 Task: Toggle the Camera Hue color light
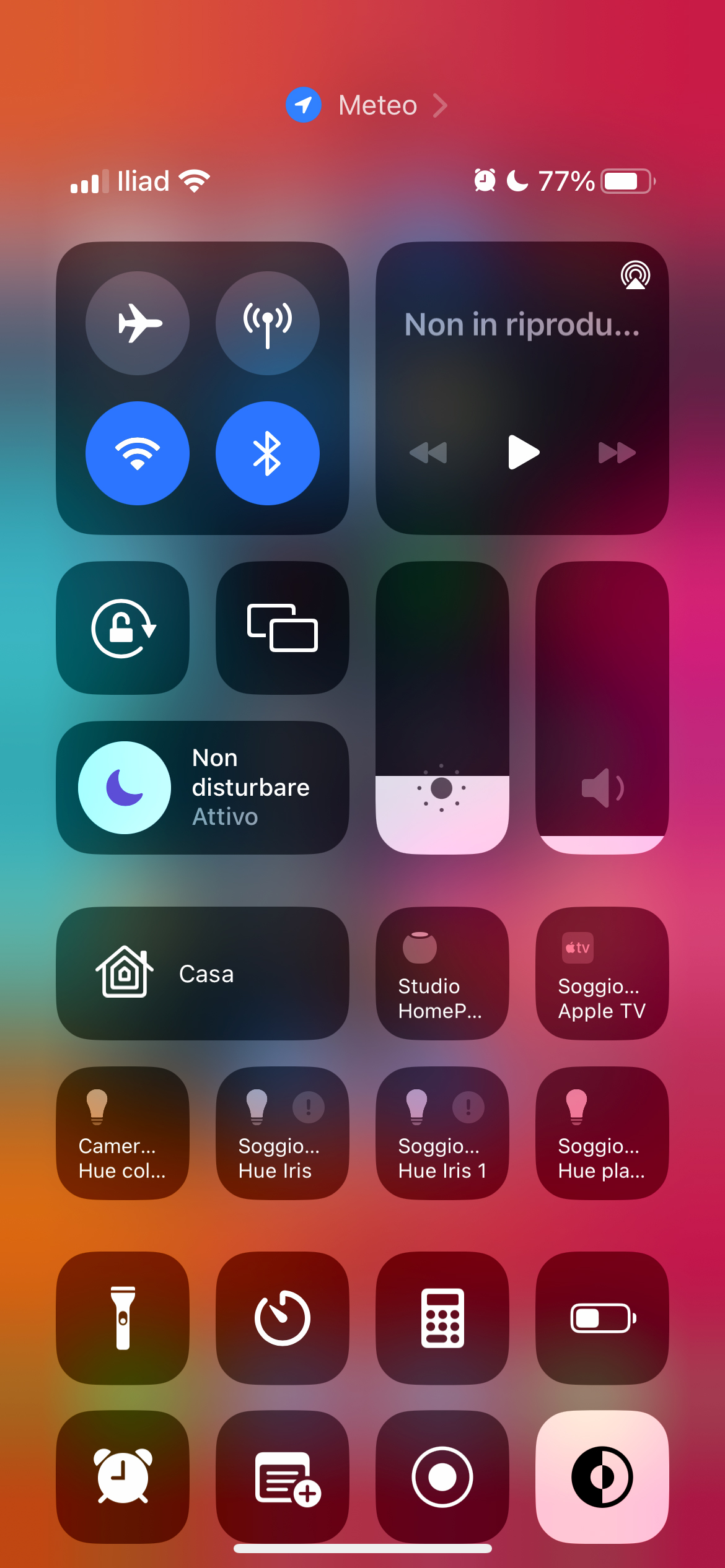(123, 1133)
